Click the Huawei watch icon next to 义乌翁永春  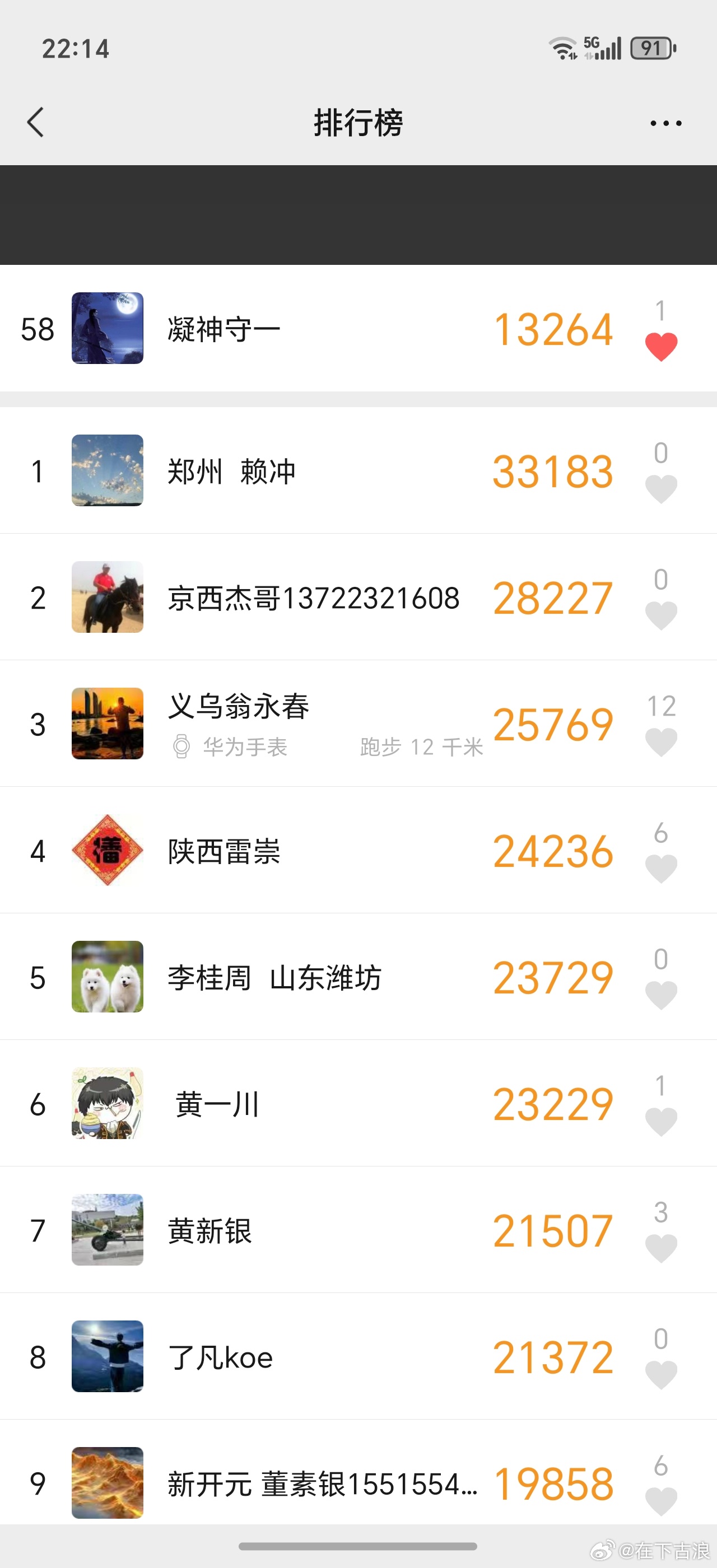pyautogui.click(x=180, y=748)
